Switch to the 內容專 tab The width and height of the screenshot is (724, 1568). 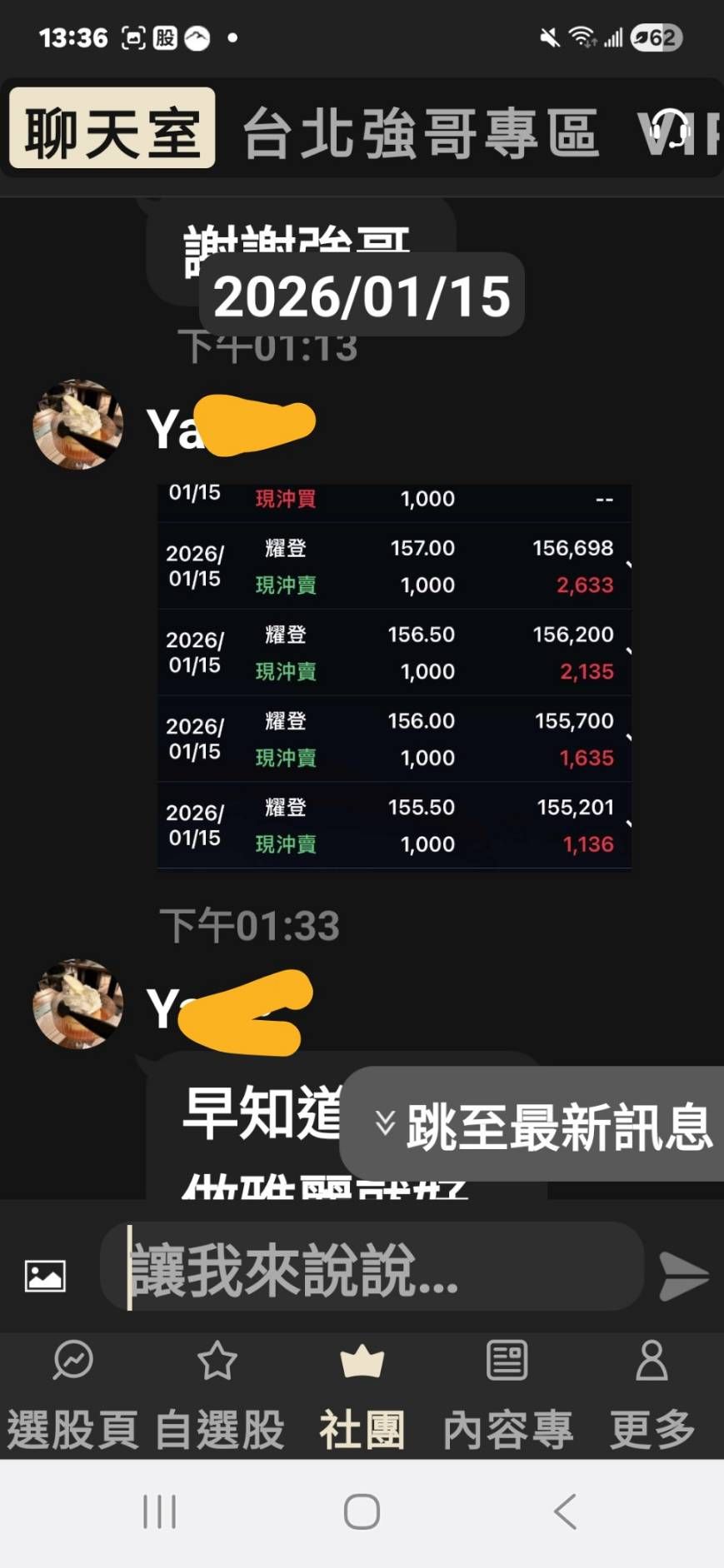[507, 1396]
